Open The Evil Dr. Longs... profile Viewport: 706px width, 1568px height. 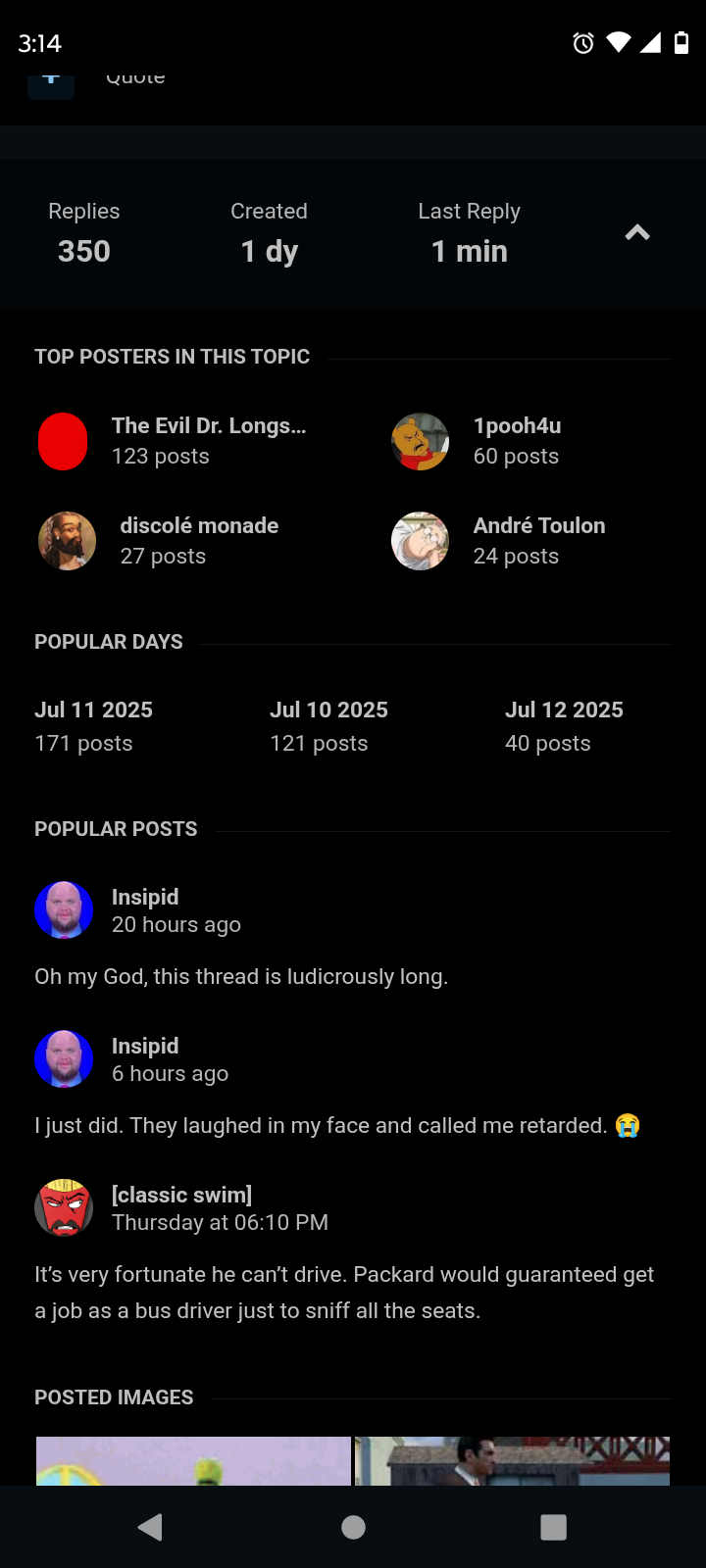click(209, 425)
